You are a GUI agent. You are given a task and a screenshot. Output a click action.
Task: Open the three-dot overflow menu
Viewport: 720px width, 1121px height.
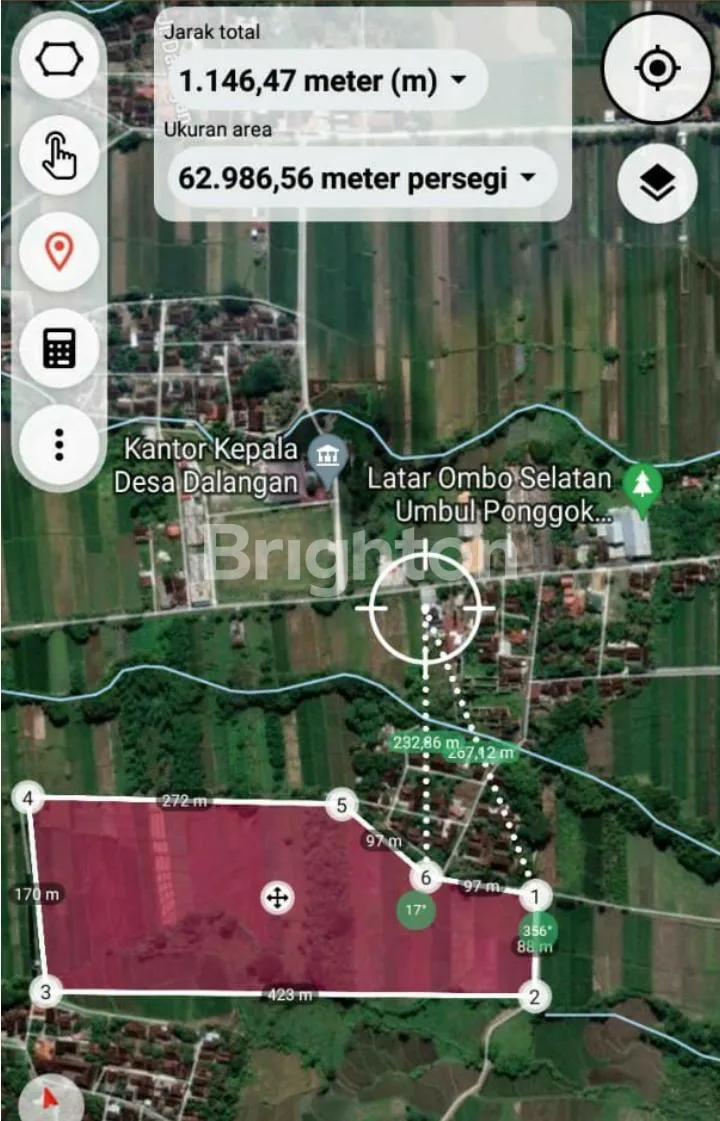tap(59, 443)
